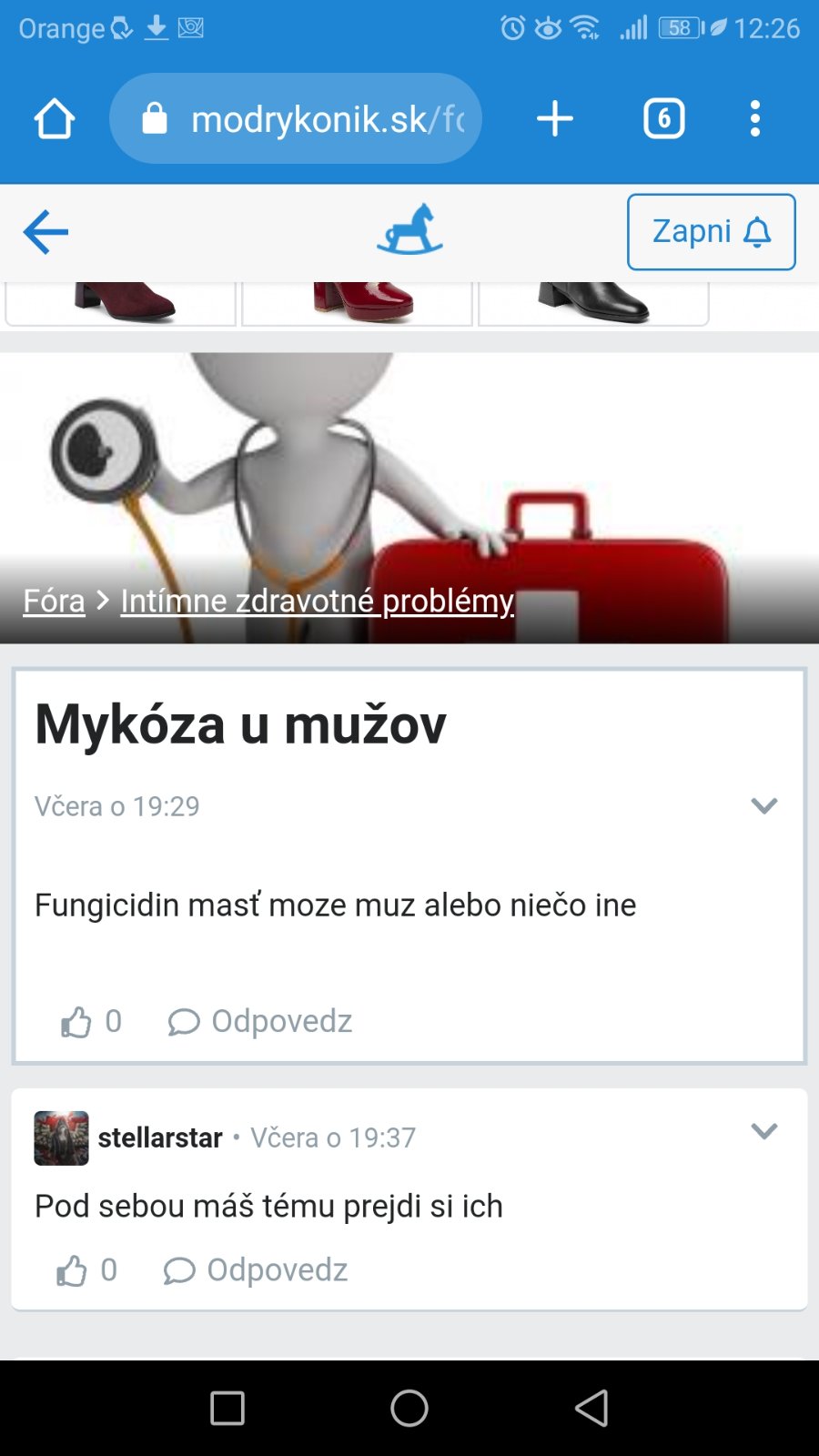Like stellarstar's comment

point(73,1270)
